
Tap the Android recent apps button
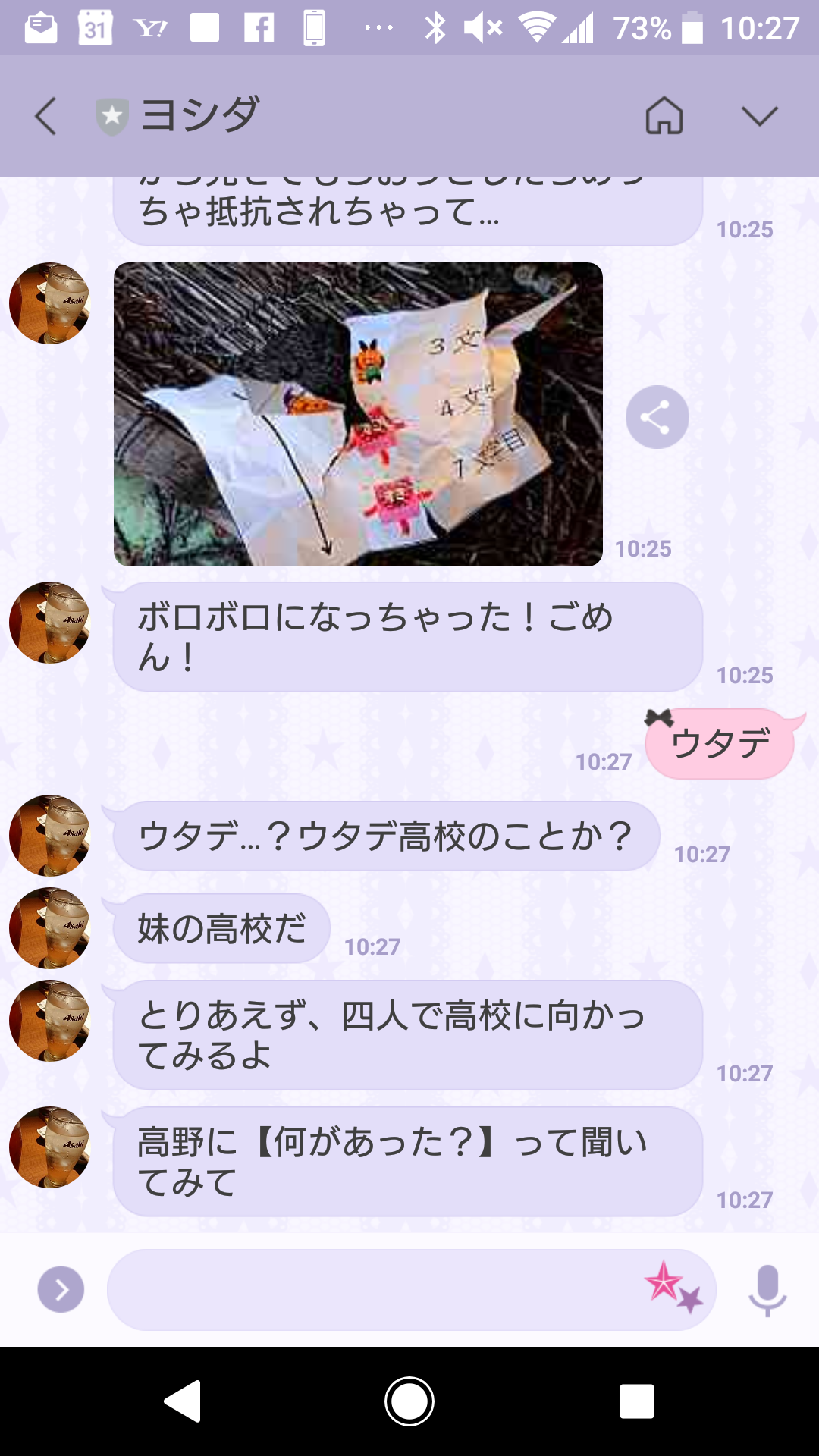[636, 1401]
